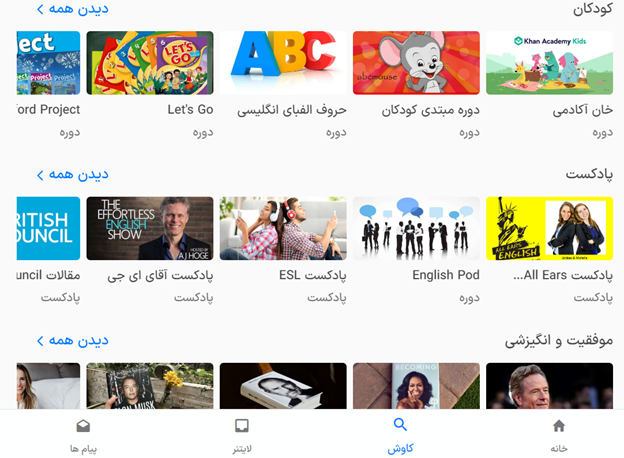
Task: Open the پادکست ESL card
Action: pyautogui.click(x=283, y=229)
